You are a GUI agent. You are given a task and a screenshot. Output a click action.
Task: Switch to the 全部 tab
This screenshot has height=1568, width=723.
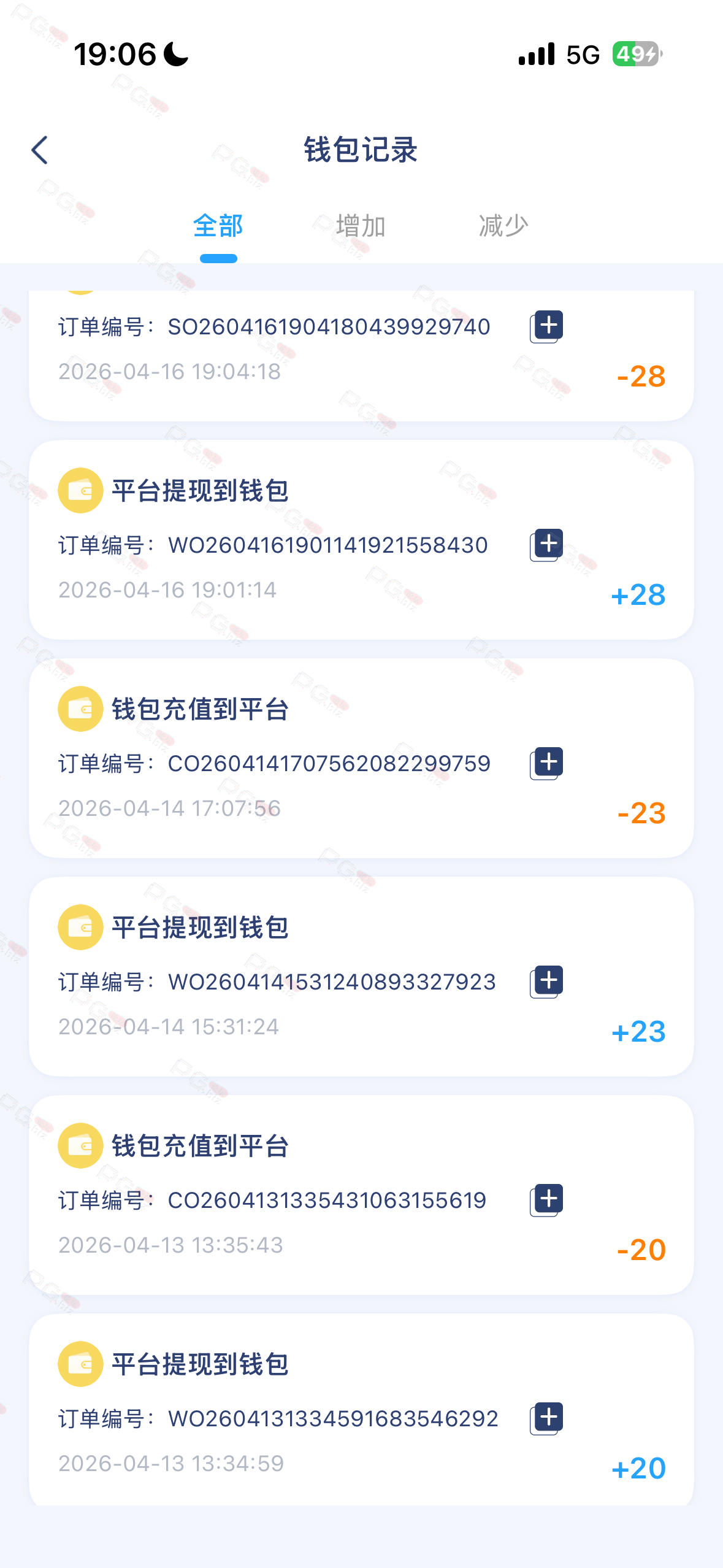tap(218, 226)
